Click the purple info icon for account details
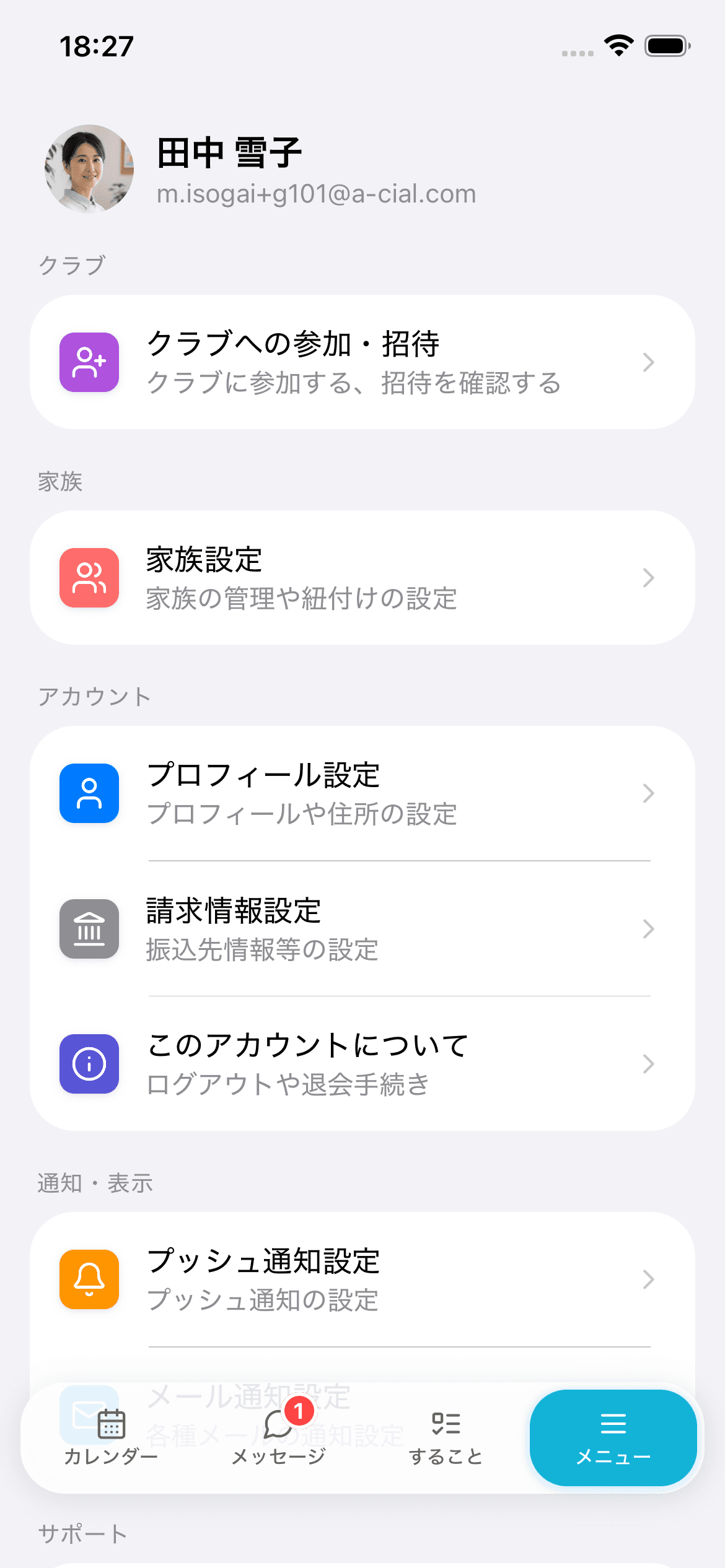This screenshot has height=1568, width=725. [89, 1064]
